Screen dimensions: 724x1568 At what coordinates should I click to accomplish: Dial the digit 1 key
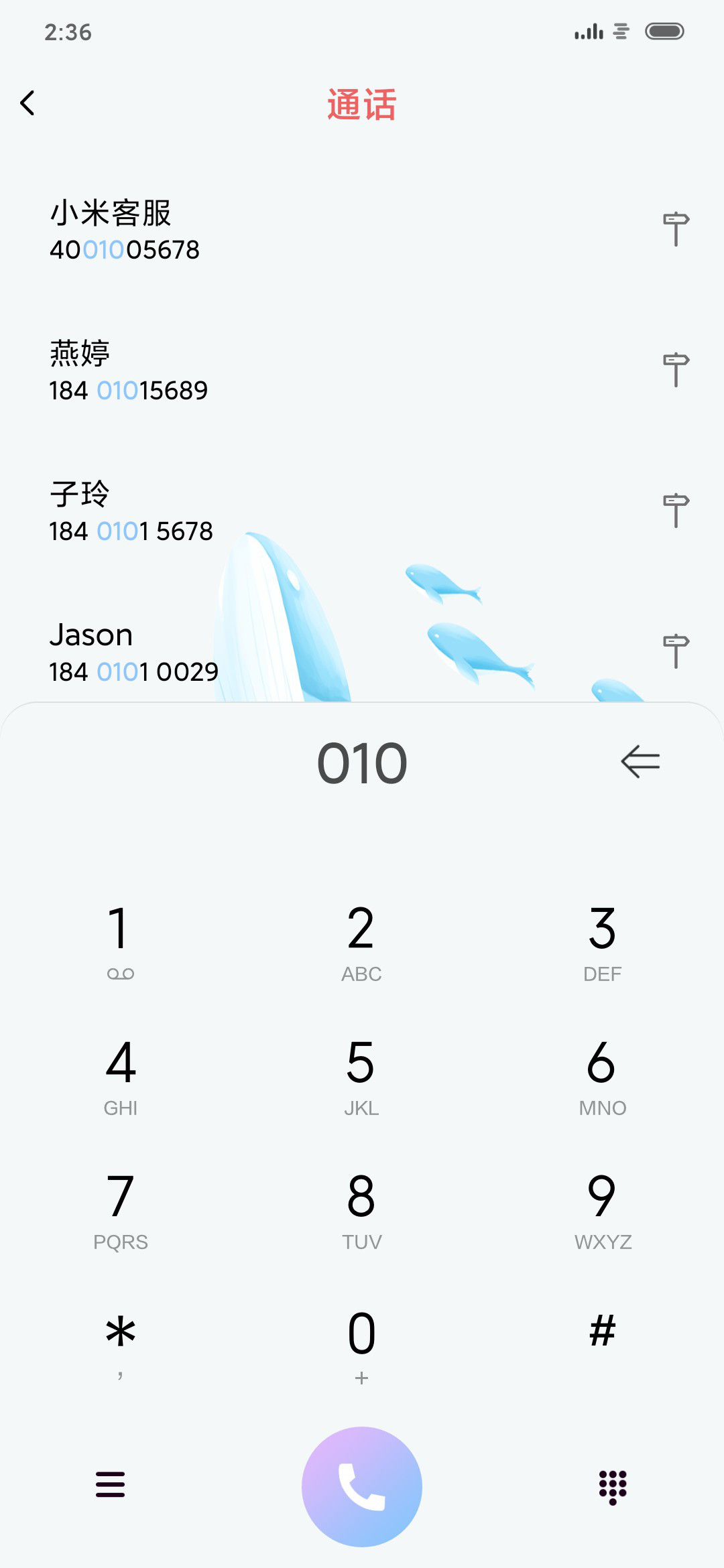(x=121, y=941)
